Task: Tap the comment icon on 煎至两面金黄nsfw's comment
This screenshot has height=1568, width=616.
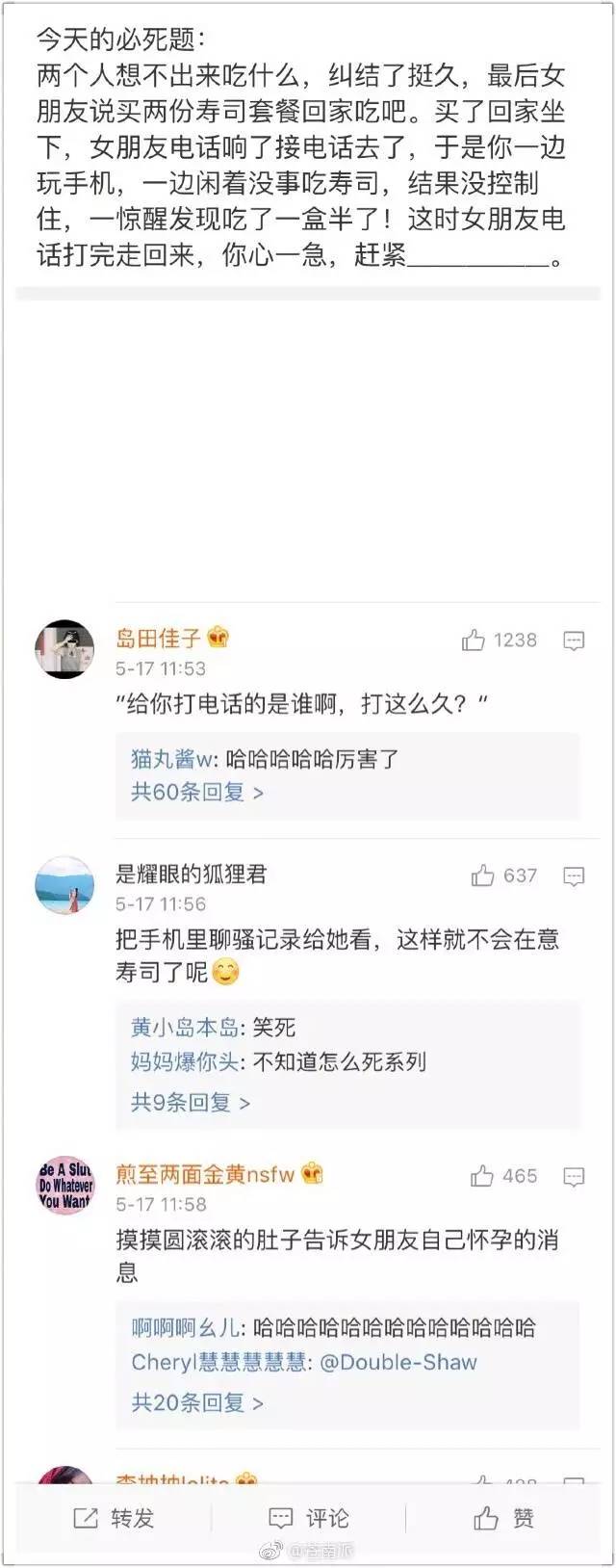Action: point(574,1176)
